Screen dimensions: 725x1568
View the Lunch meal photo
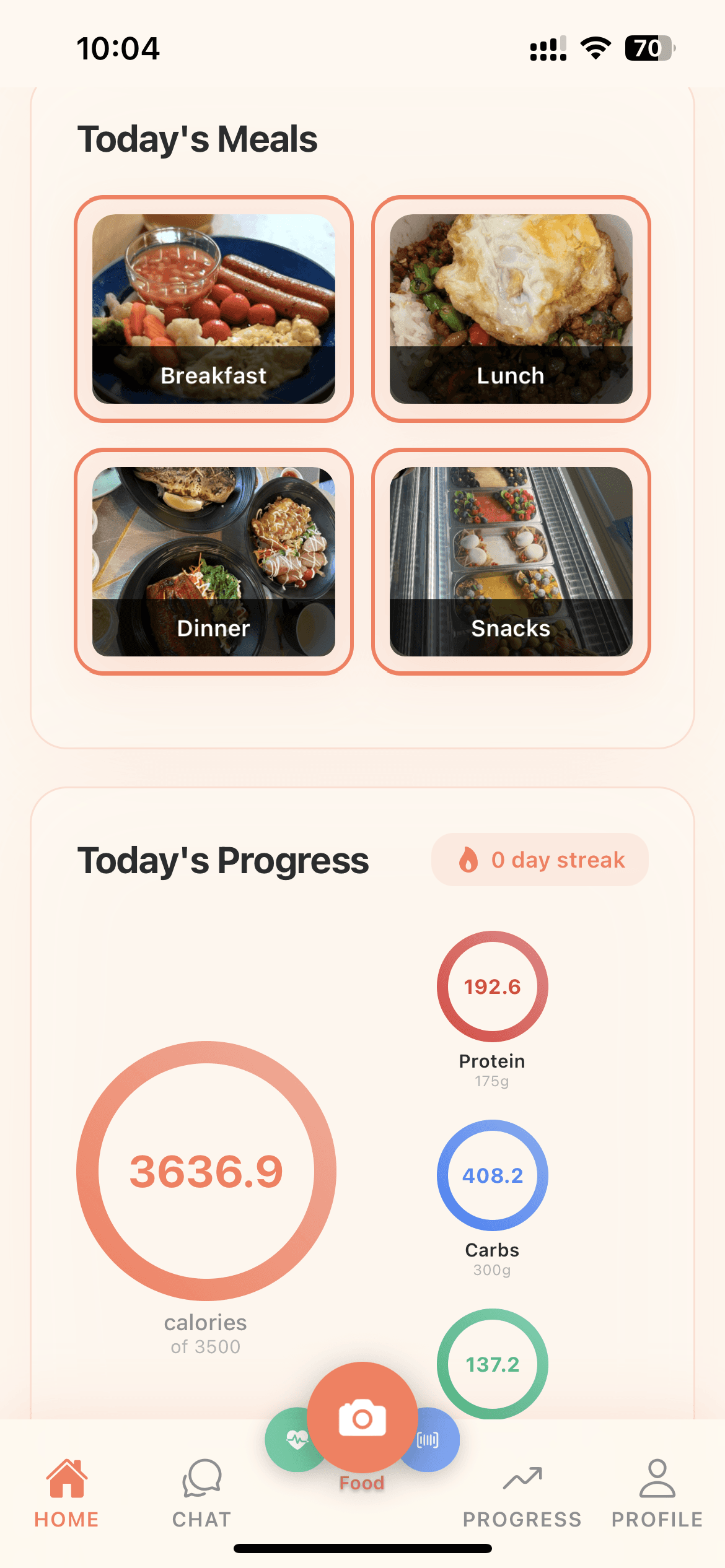509,308
